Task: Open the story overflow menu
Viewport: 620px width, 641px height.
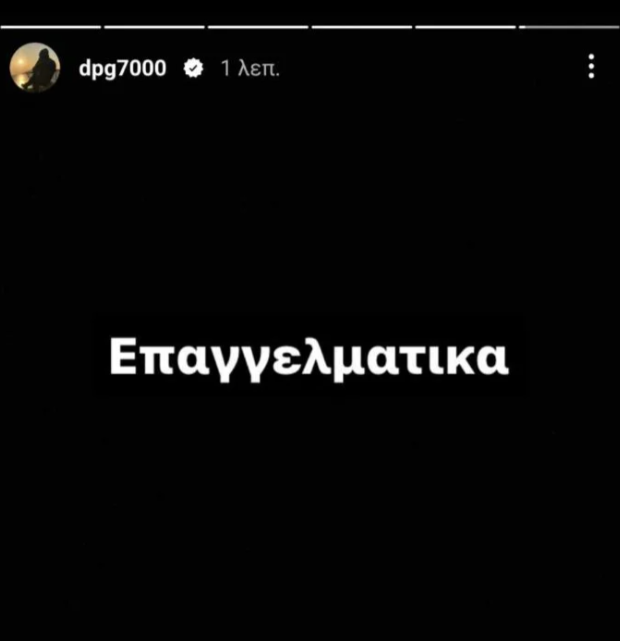Action: 591,67
